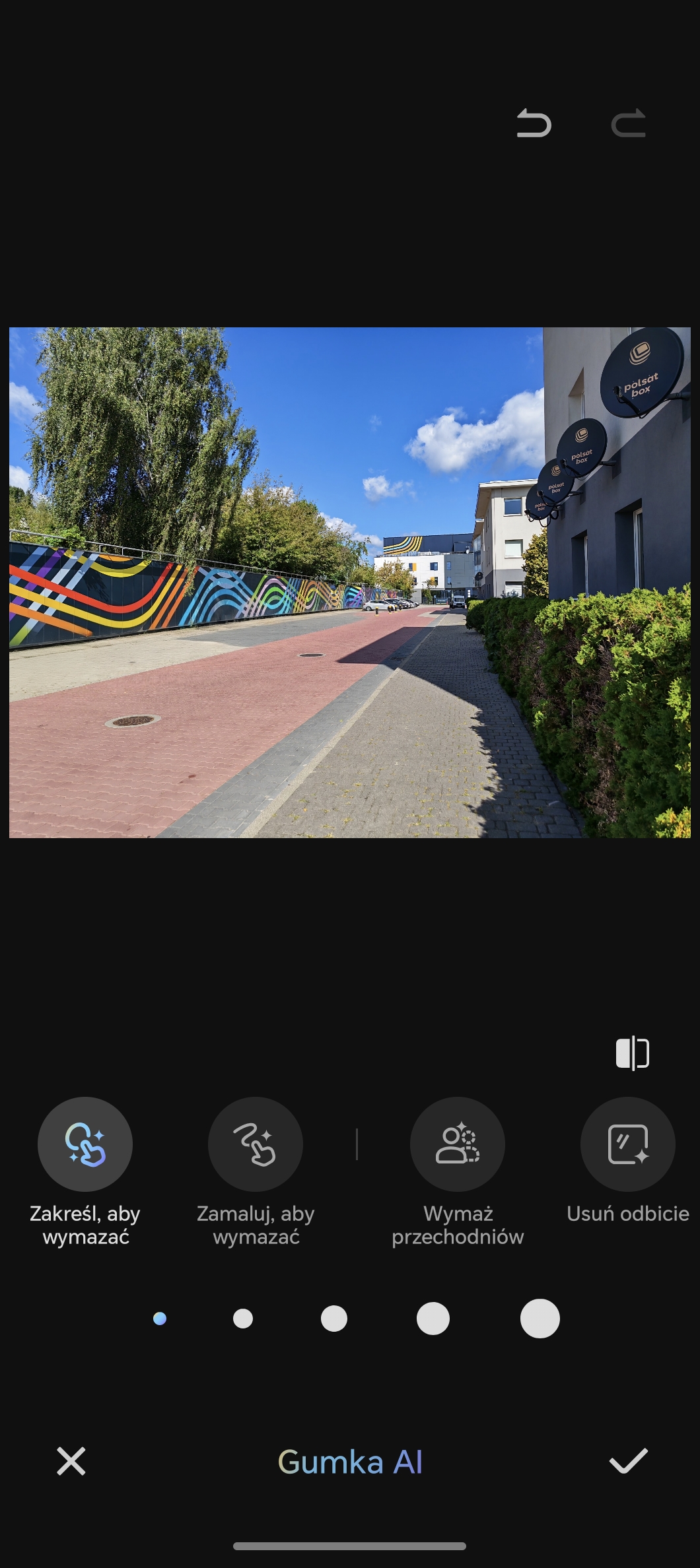Tap the before/after compare icon
The width and height of the screenshot is (700, 1568).
(632, 1053)
